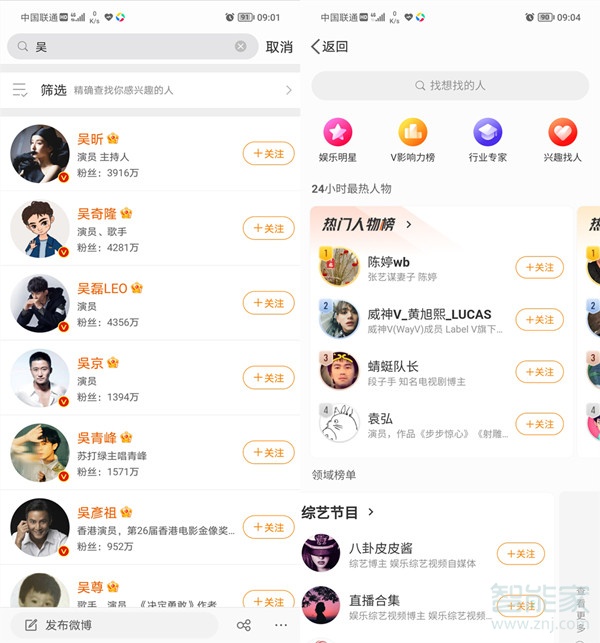Compose a post with 发布微博
The width and height of the screenshot is (600, 643).
coord(58,625)
